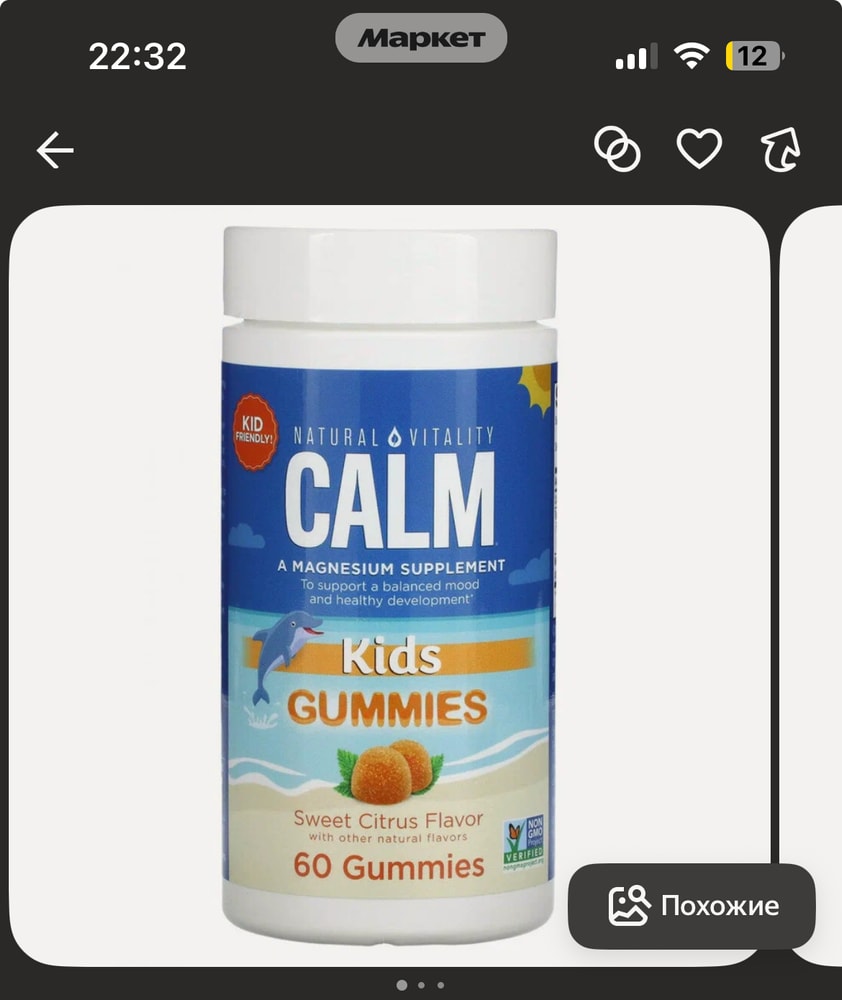Share this product
Viewport: 842px width, 1000px height.
781,150
